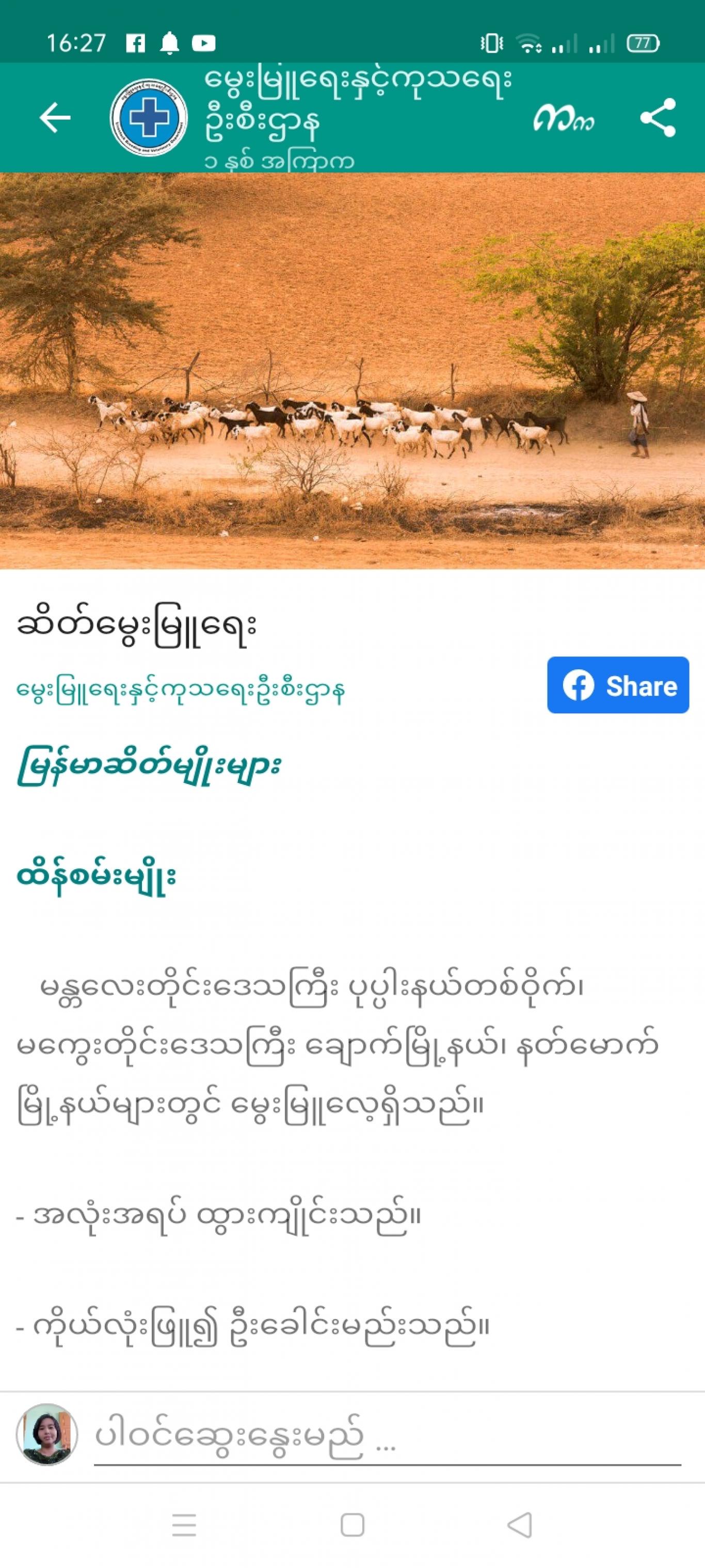Screen dimensions: 705x1568
Task: Change text size with the font icon
Action: click(563, 118)
